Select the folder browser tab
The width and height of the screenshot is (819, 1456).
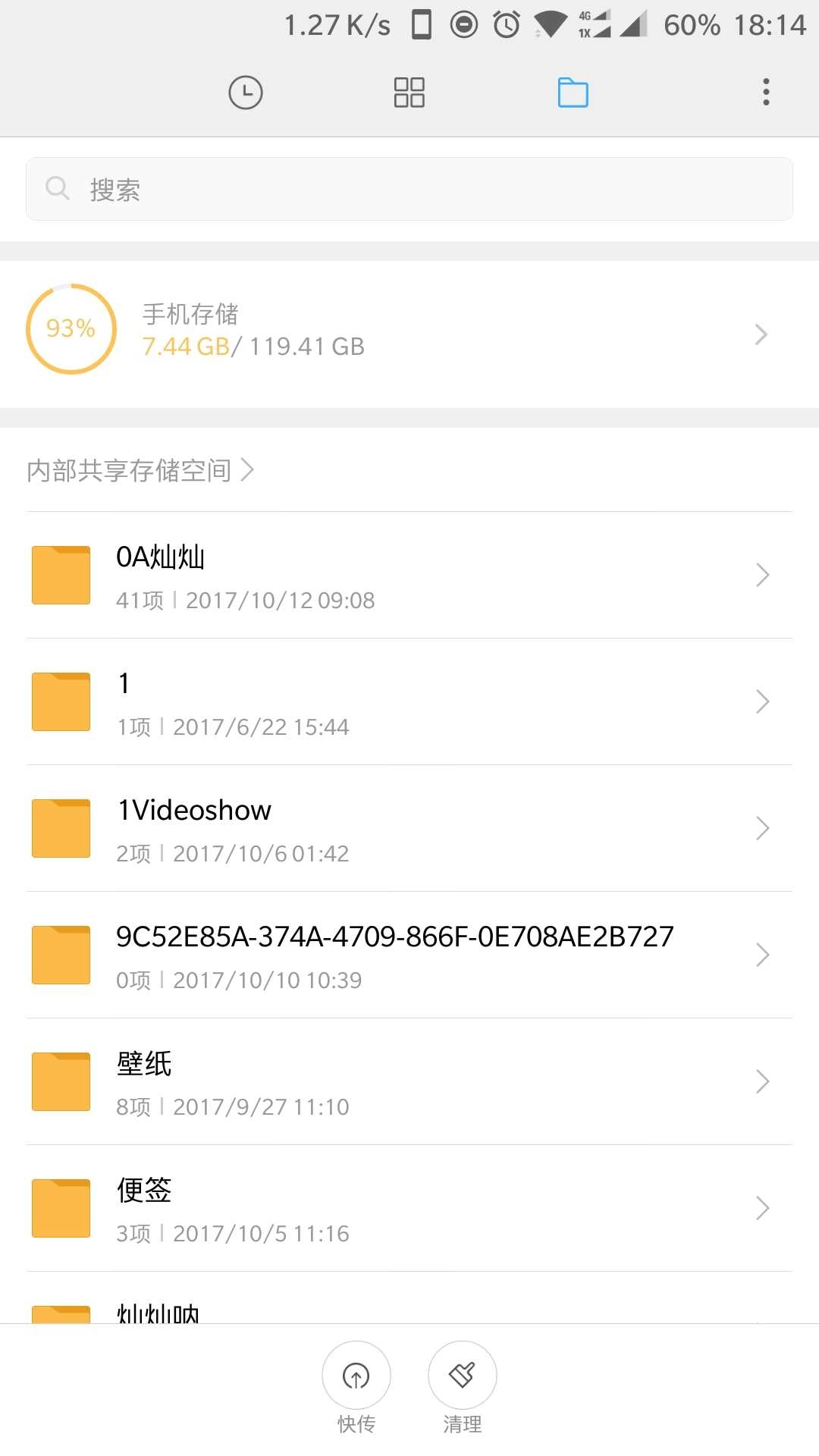point(573,93)
